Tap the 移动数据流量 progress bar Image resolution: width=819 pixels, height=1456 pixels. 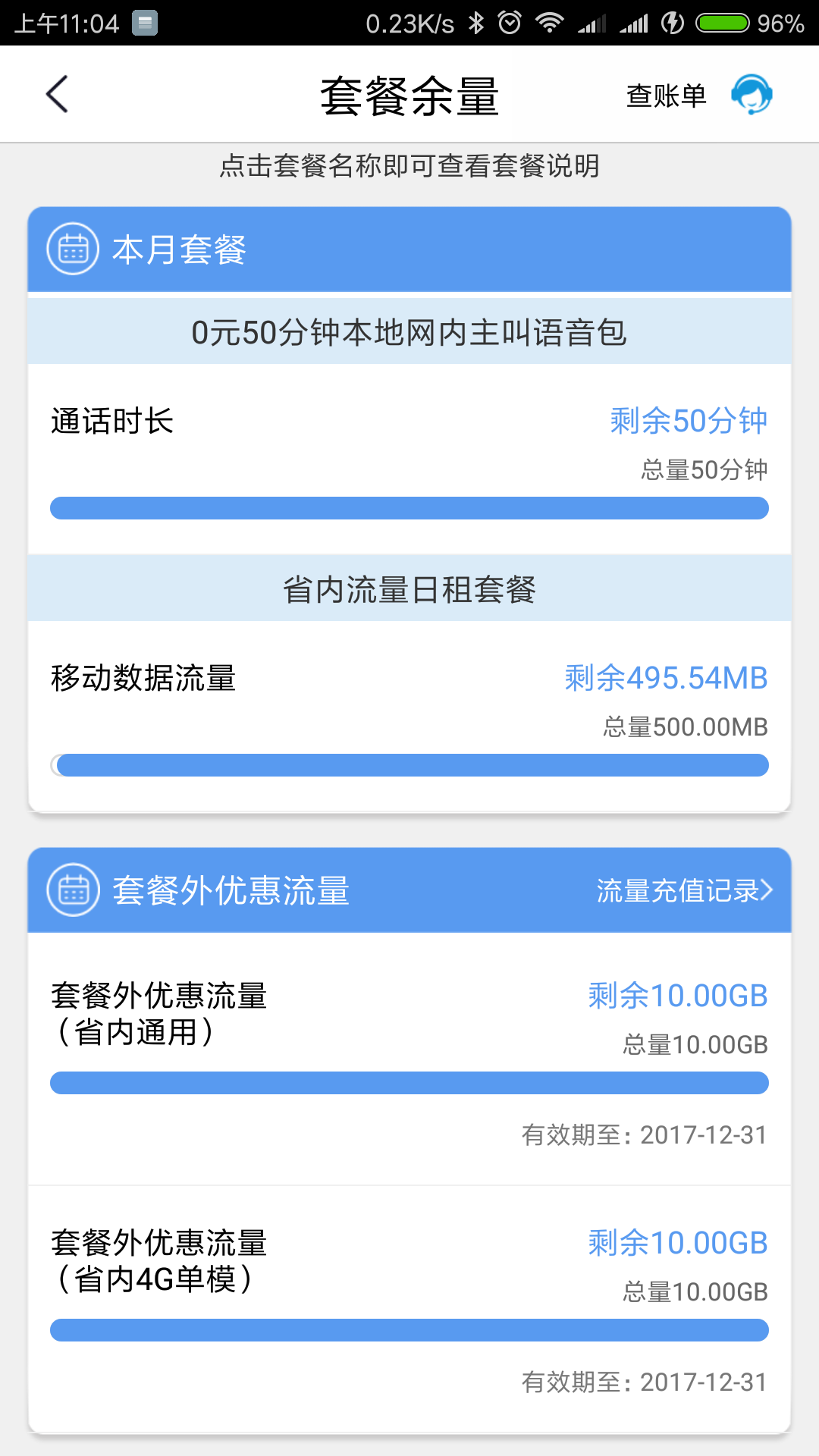[x=409, y=766]
